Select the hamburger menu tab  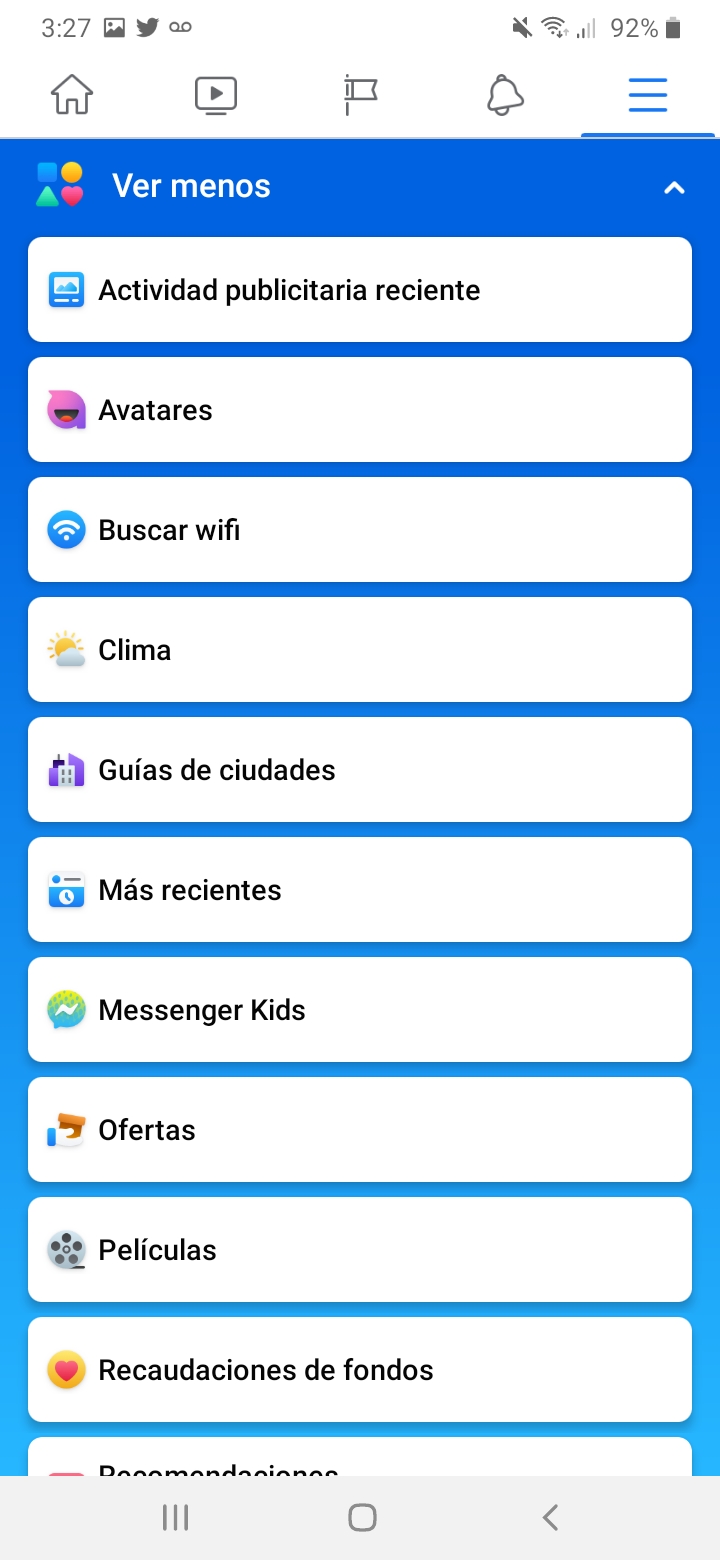(x=648, y=96)
